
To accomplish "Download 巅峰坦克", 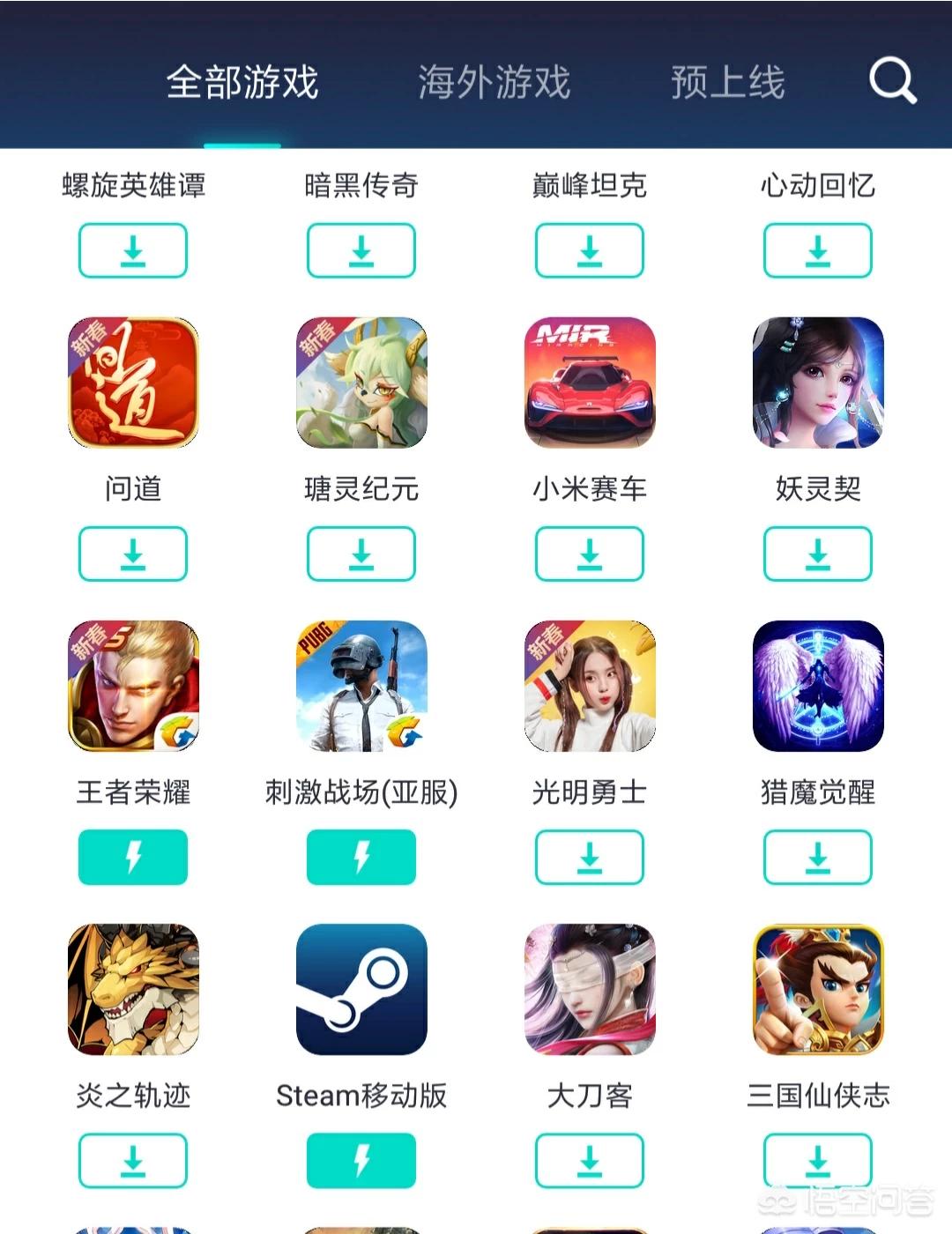I will (x=590, y=251).
